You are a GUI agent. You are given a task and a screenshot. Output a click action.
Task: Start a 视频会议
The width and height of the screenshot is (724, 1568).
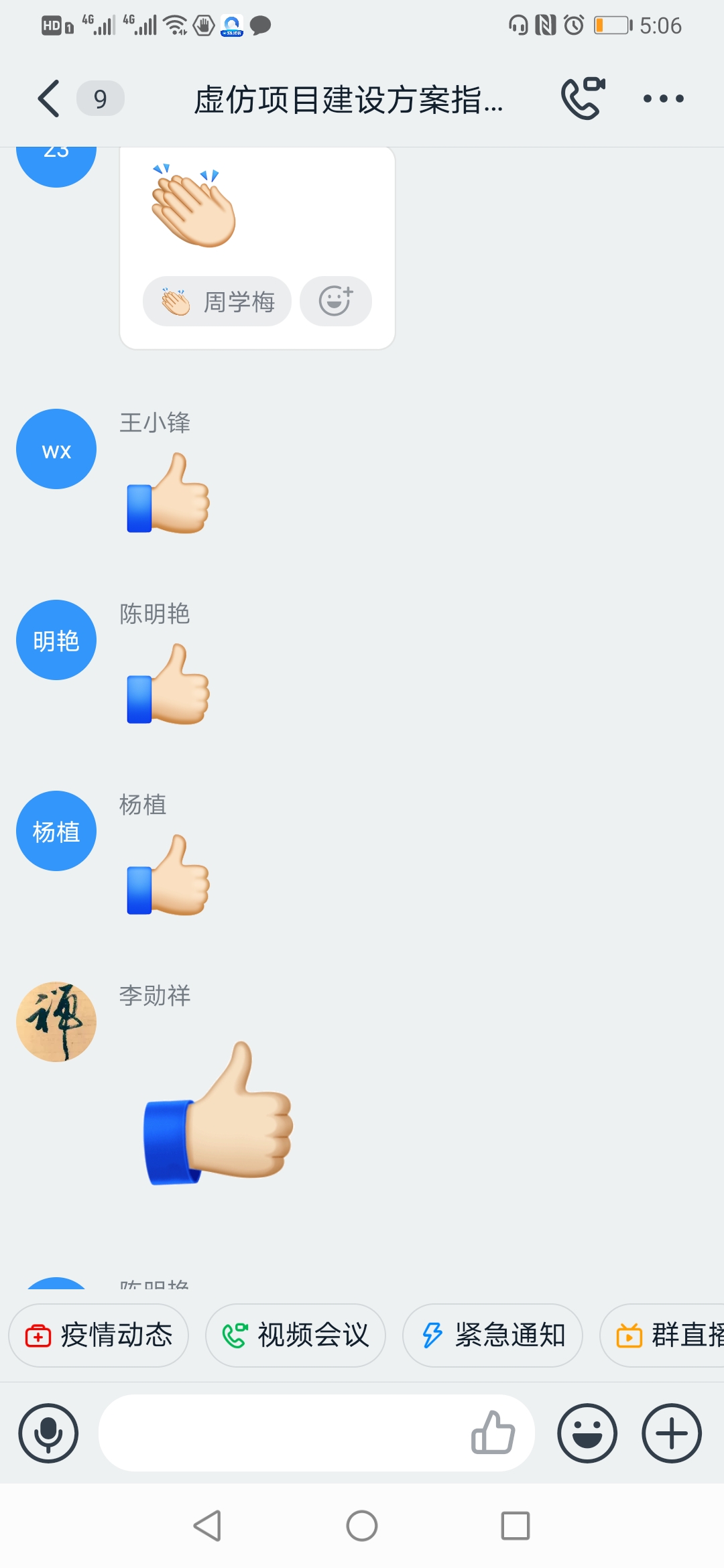point(296,1335)
